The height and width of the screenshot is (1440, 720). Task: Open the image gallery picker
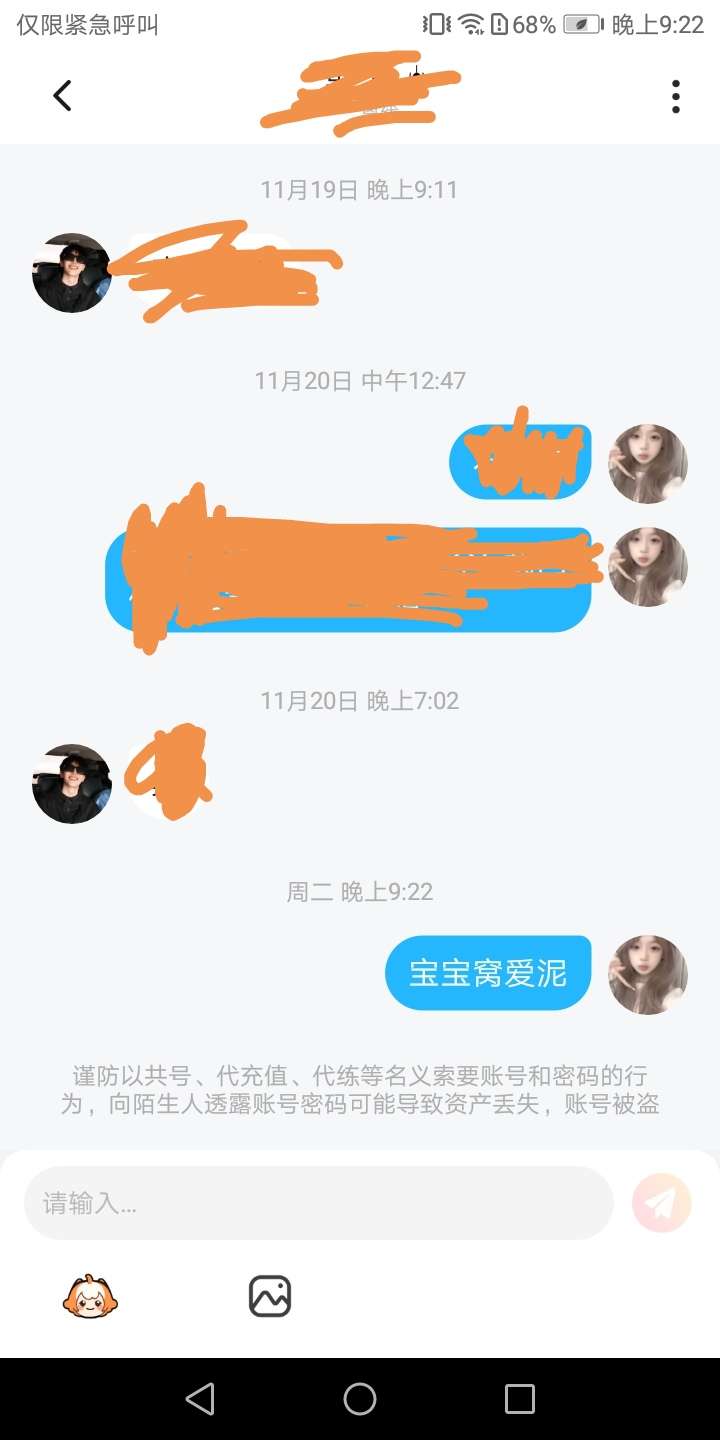270,1297
